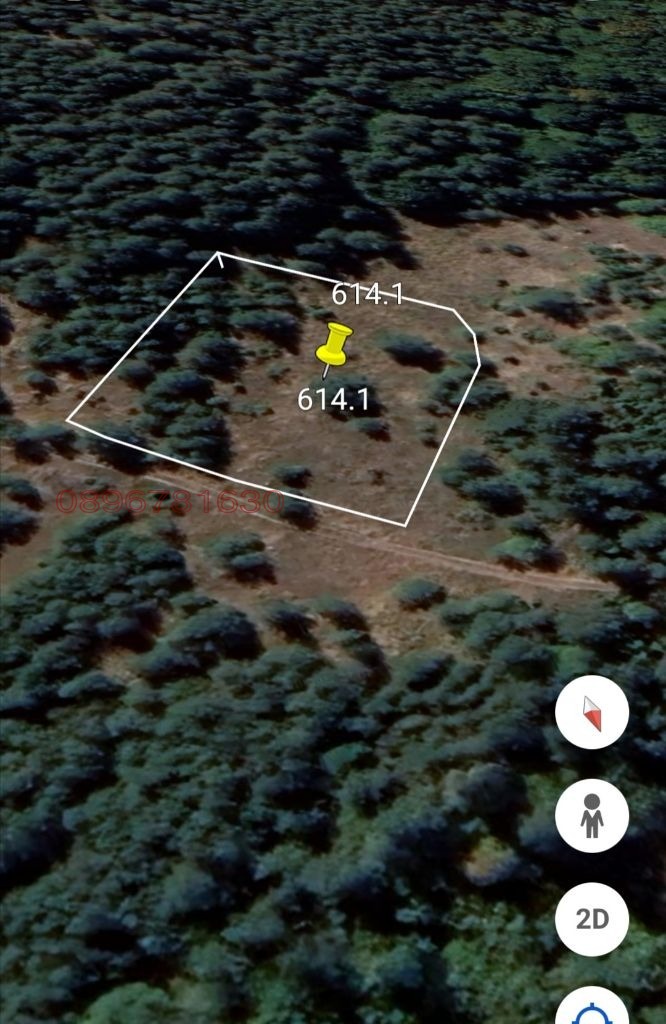Select the yellow pushpin placemark

(x=334, y=345)
